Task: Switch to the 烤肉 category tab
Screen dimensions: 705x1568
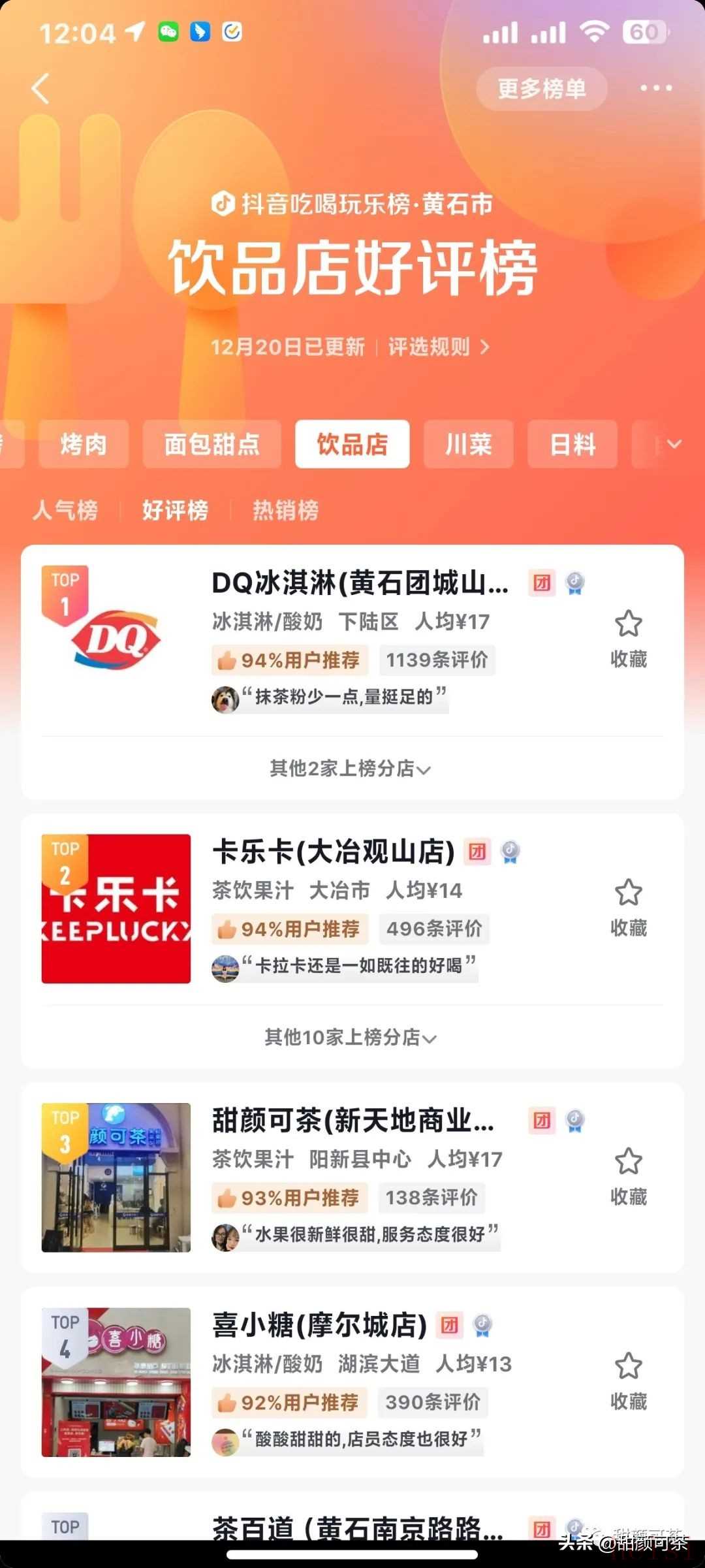Action: point(84,445)
